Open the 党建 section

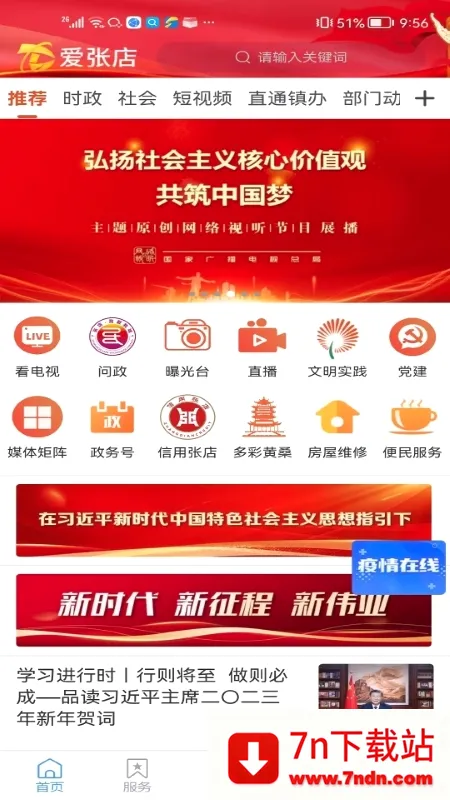[412, 347]
